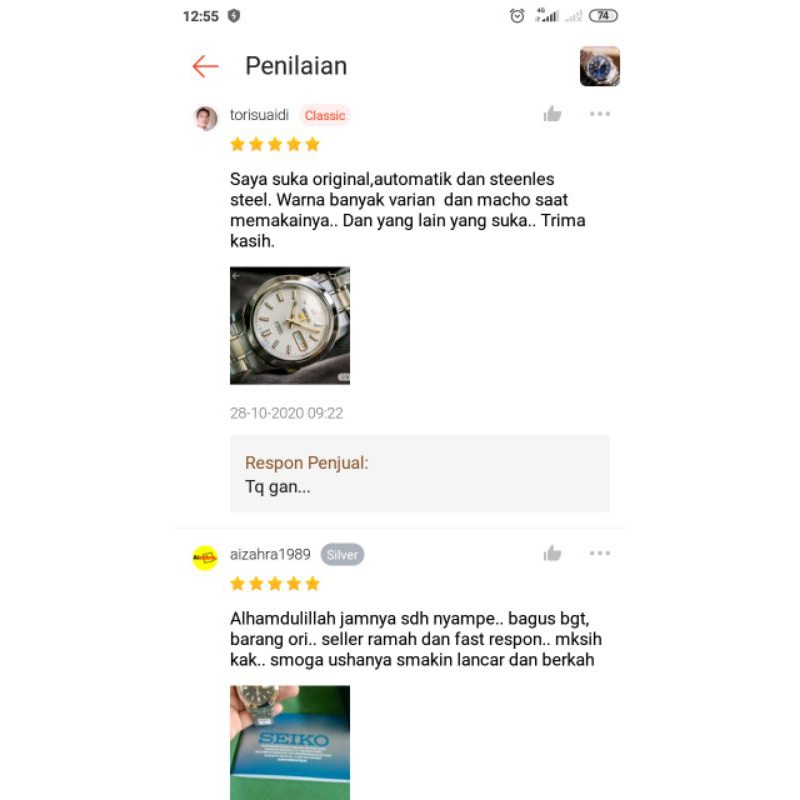Image resolution: width=800 pixels, height=800 pixels.
Task: Open the product thumbnail in the header
Action: (x=599, y=66)
